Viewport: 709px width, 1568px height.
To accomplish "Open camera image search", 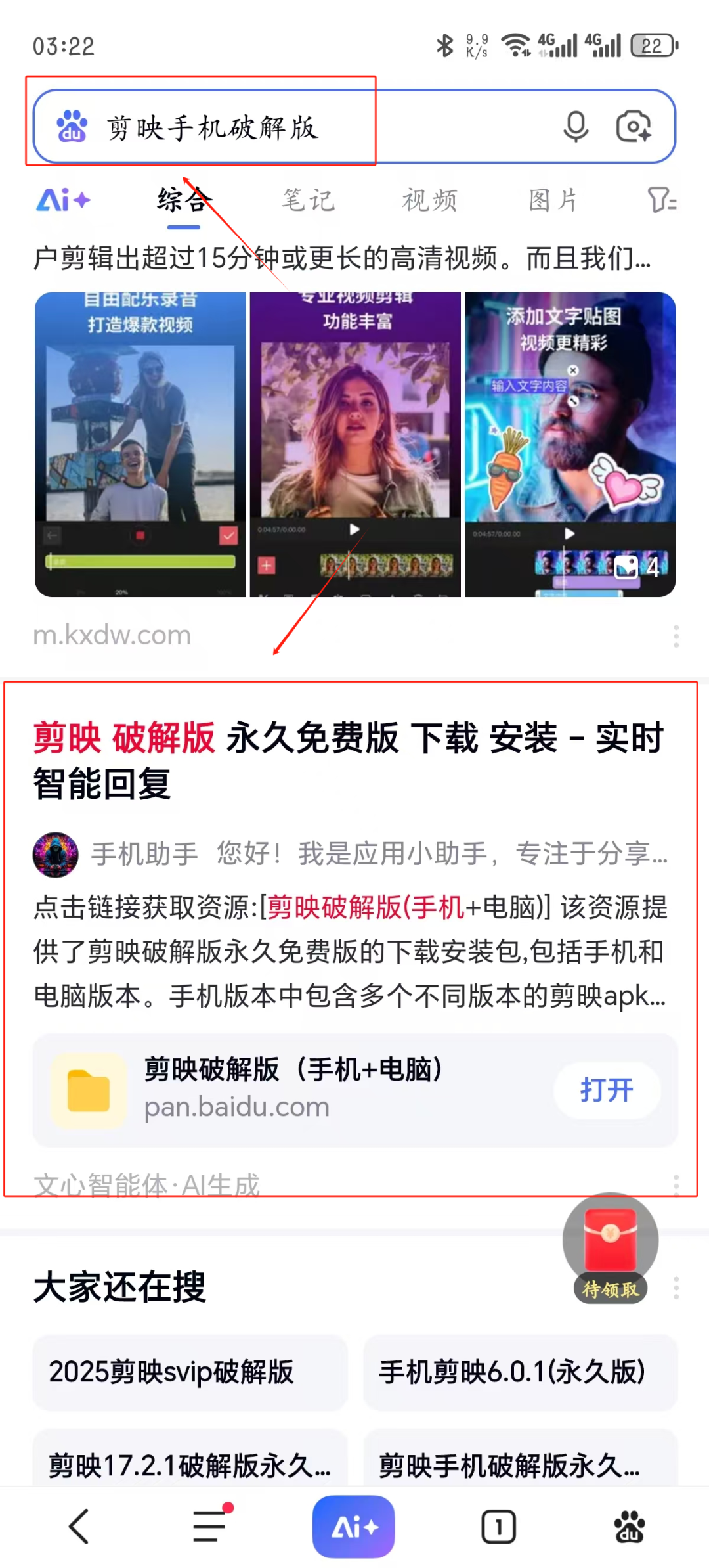I will [x=634, y=127].
